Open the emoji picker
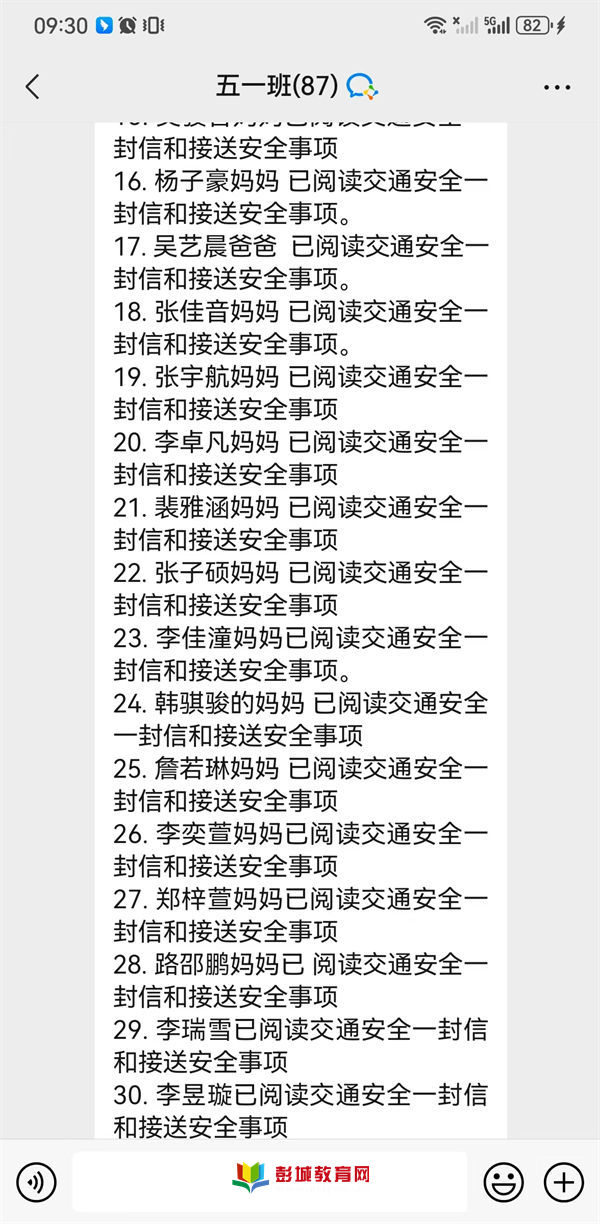This screenshot has height=1224, width=600. 503,1183
